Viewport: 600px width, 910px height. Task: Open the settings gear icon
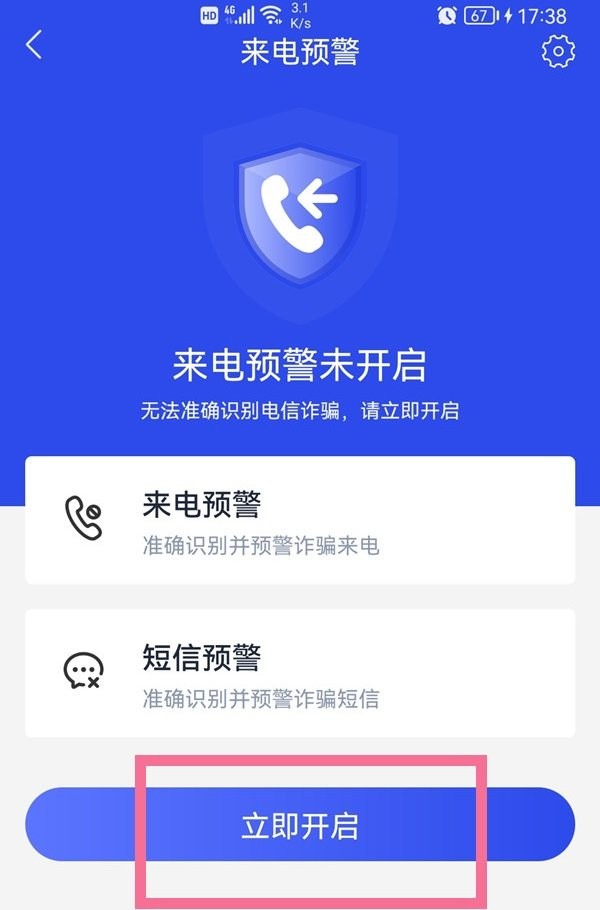click(x=558, y=51)
